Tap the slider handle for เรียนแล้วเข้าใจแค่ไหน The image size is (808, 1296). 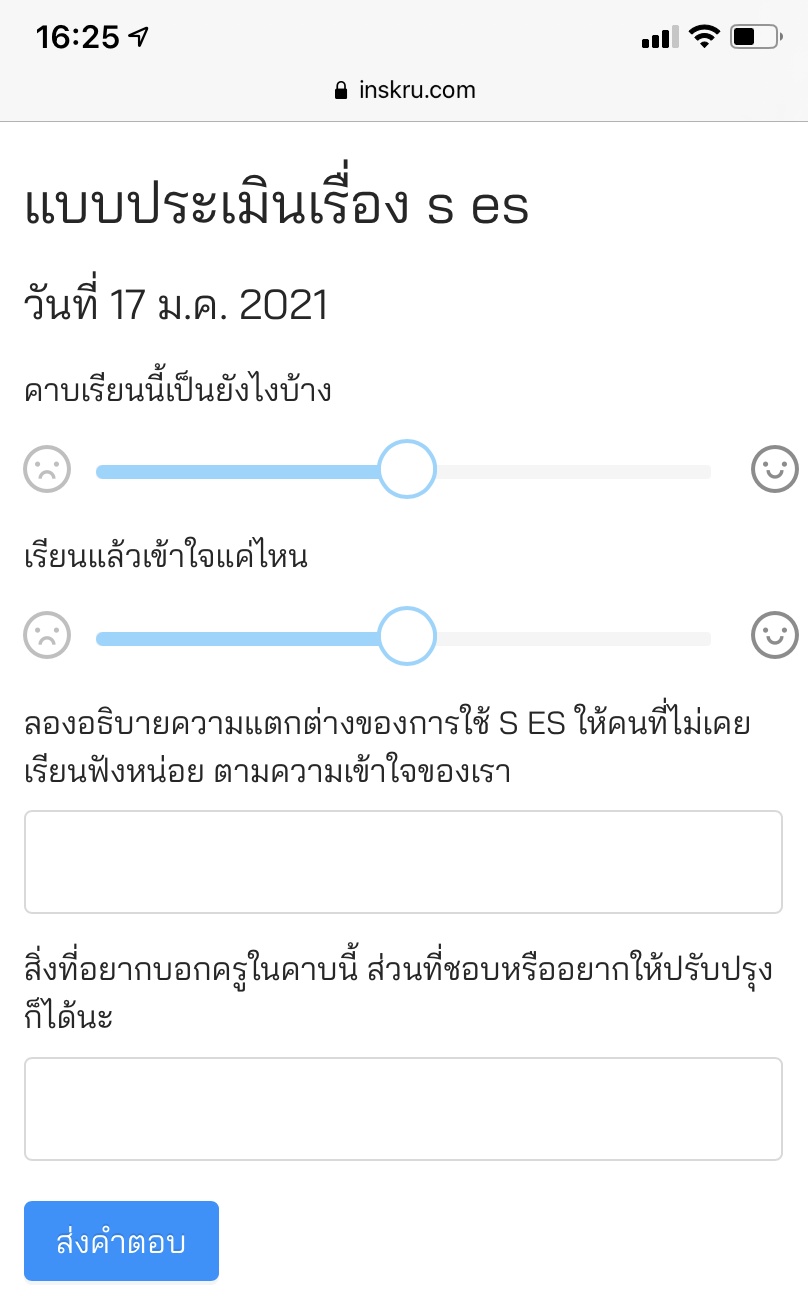point(407,636)
